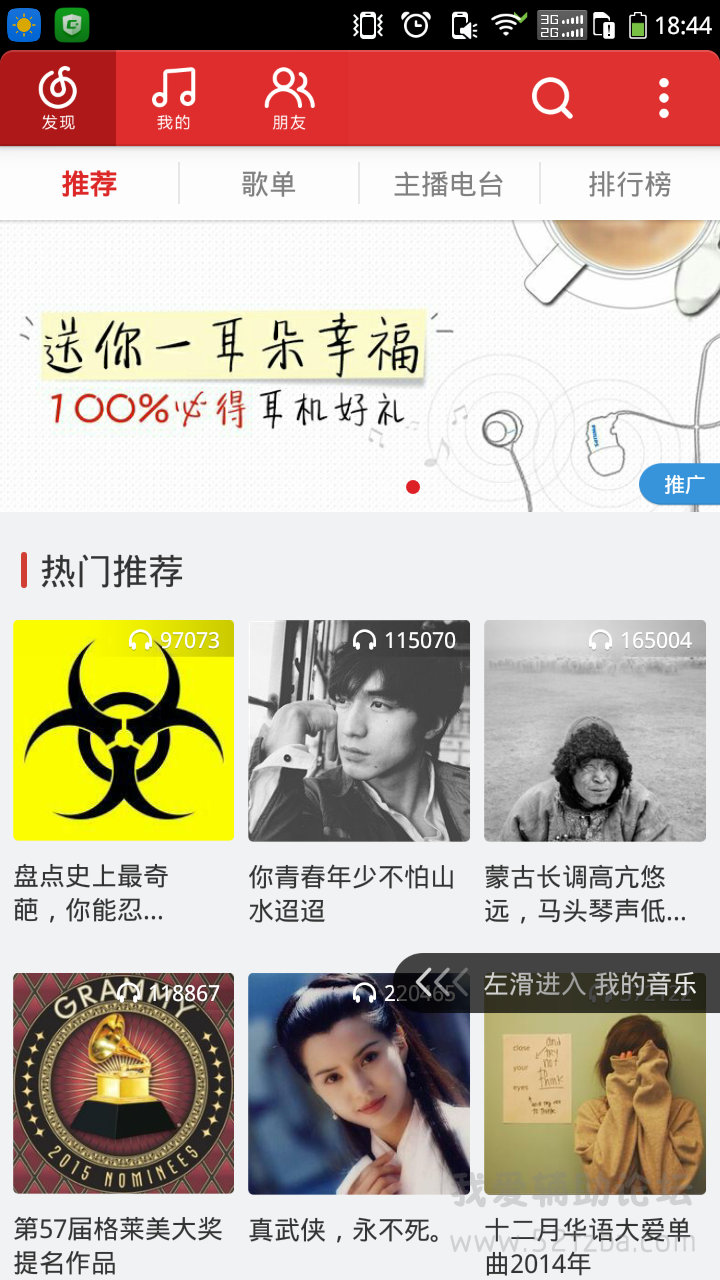Viewport: 720px width, 1280px height.
Task: Switch to the 歌单 tab
Action: tap(268, 184)
